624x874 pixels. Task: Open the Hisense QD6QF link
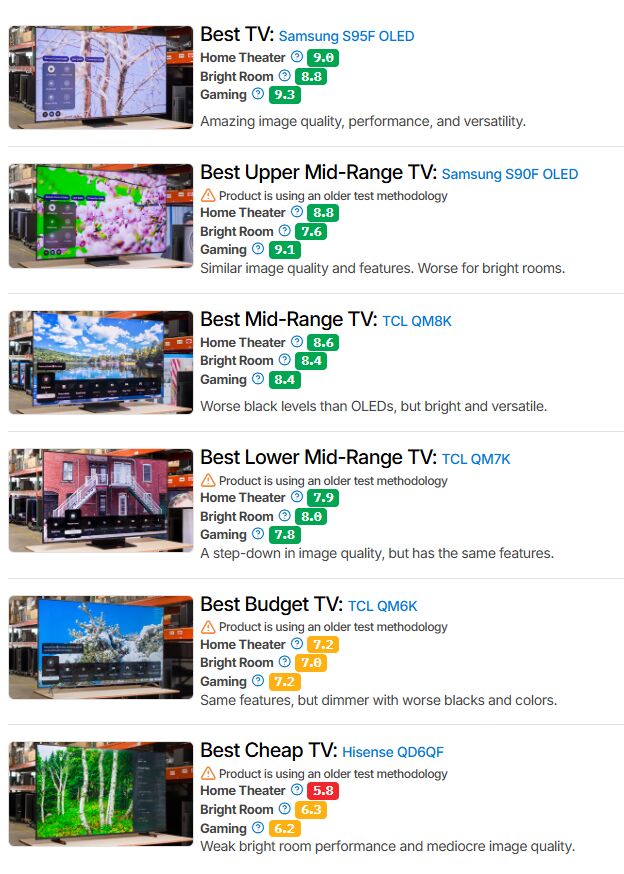point(393,752)
